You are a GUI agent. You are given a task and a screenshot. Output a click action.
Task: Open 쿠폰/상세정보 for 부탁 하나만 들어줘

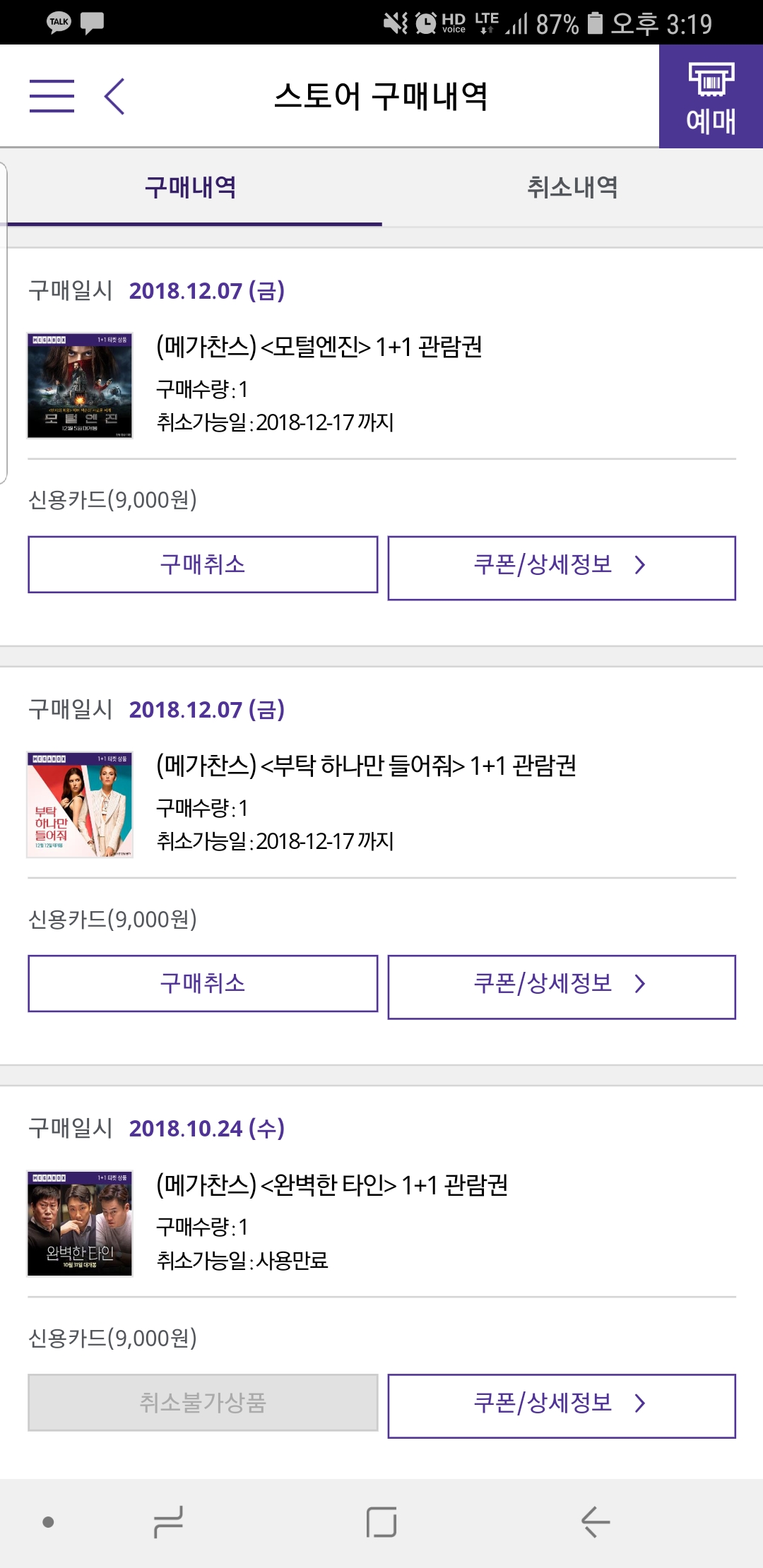[562, 986]
